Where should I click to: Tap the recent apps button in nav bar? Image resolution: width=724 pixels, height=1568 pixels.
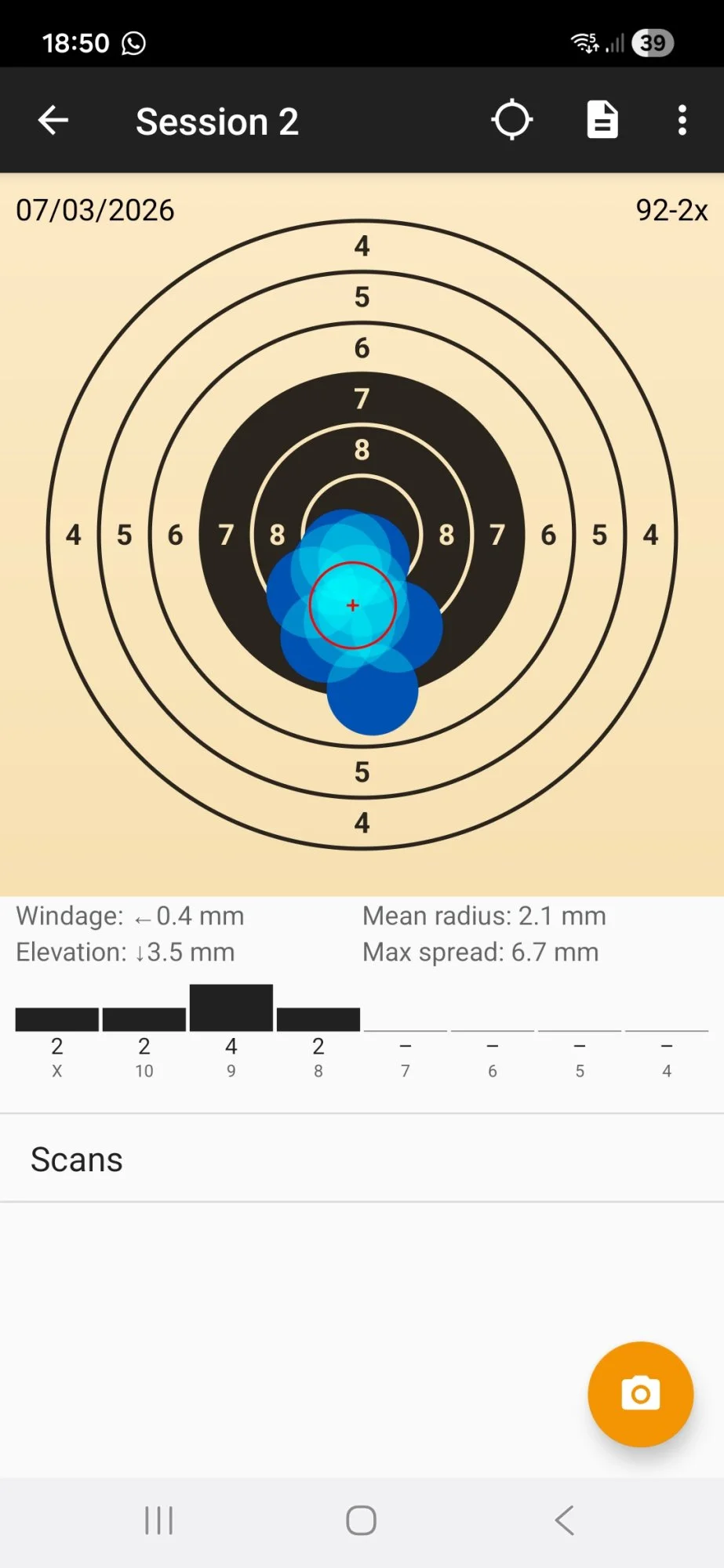(158, 1519)
